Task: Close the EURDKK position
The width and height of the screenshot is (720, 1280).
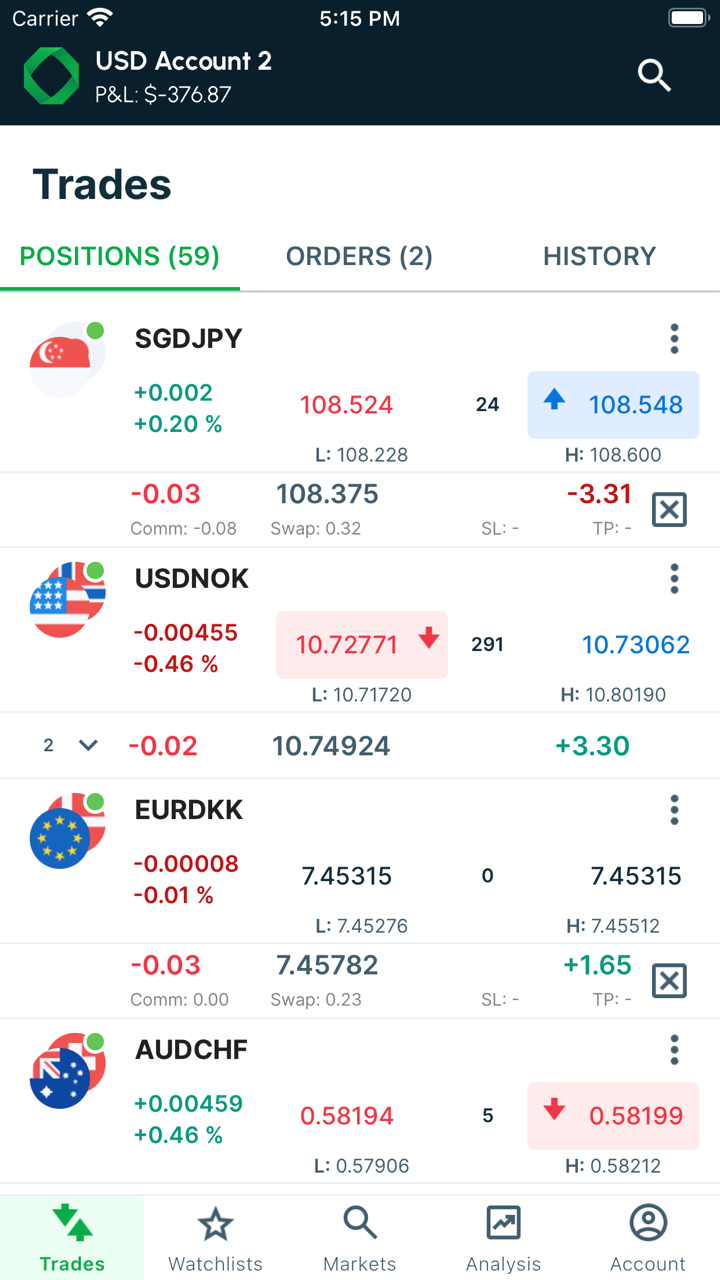Action: (x=669, y=981)
